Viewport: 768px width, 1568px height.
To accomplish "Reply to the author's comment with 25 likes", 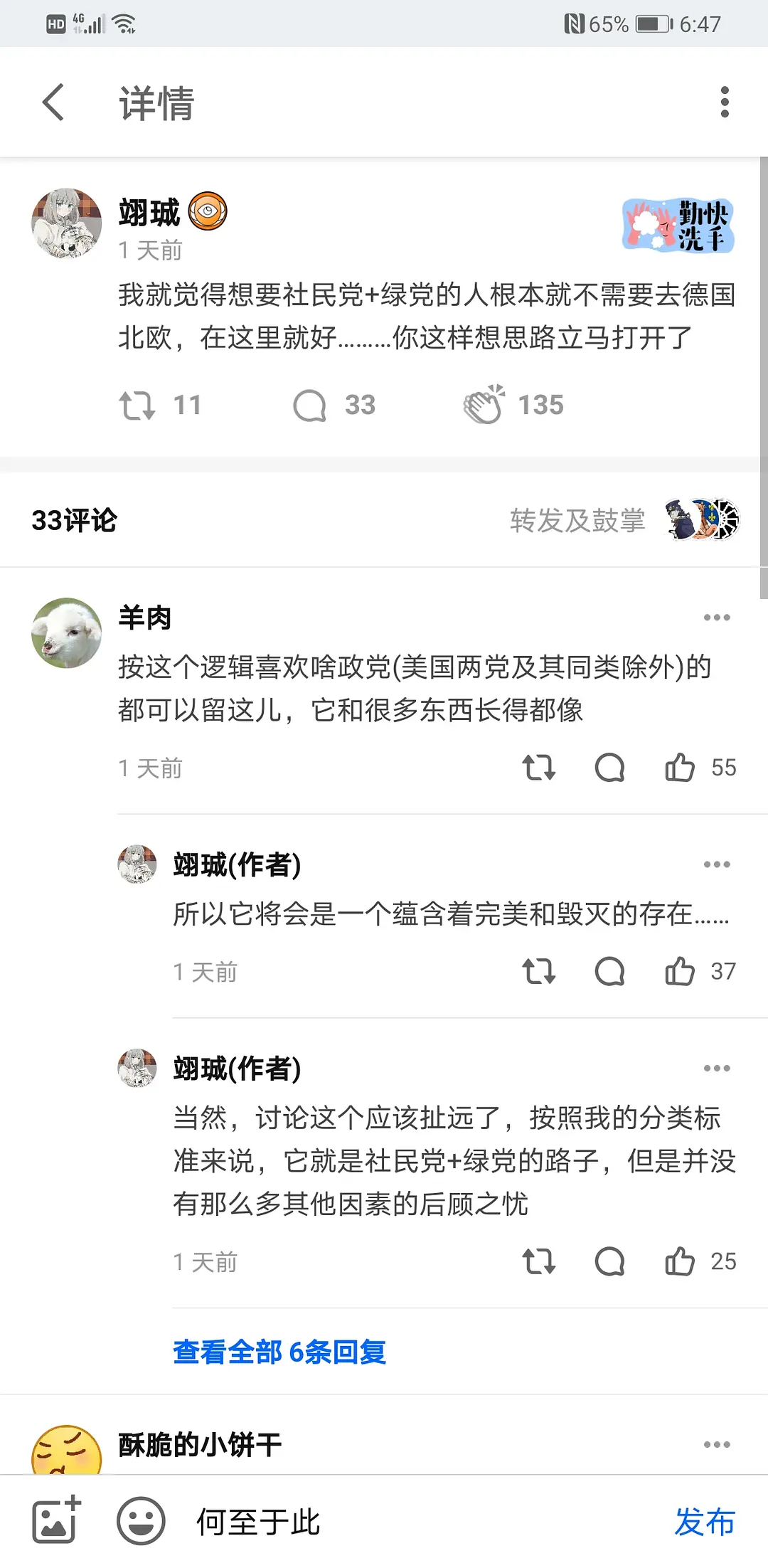I will click(609, 1262).
